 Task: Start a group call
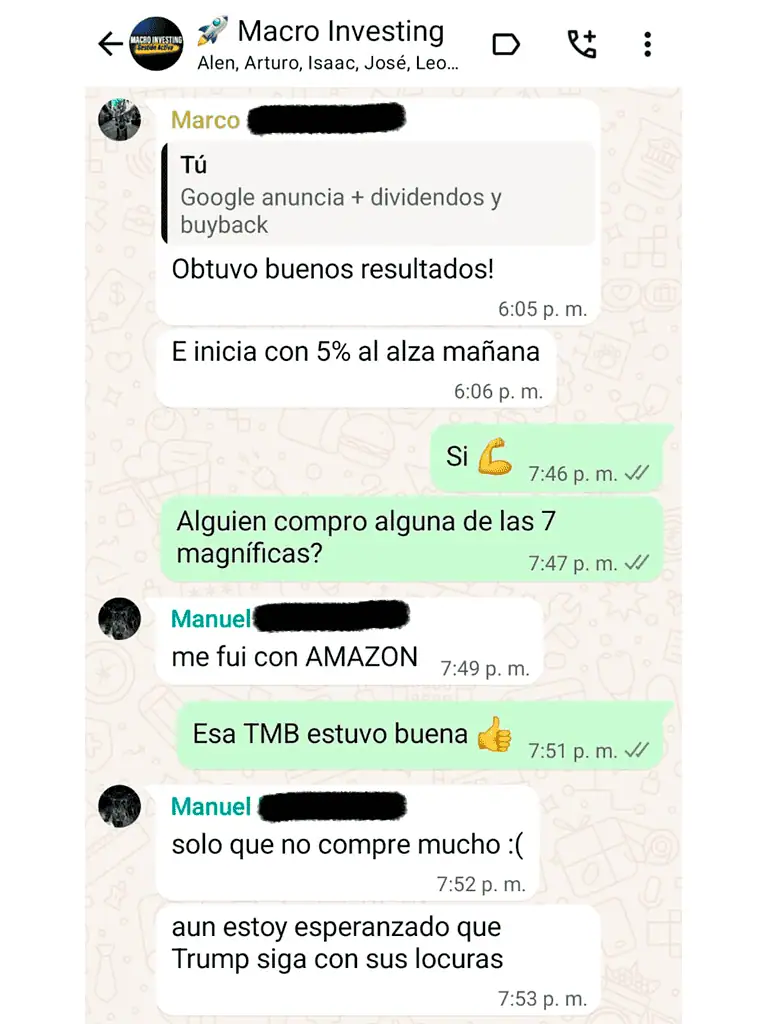(581, 44)
